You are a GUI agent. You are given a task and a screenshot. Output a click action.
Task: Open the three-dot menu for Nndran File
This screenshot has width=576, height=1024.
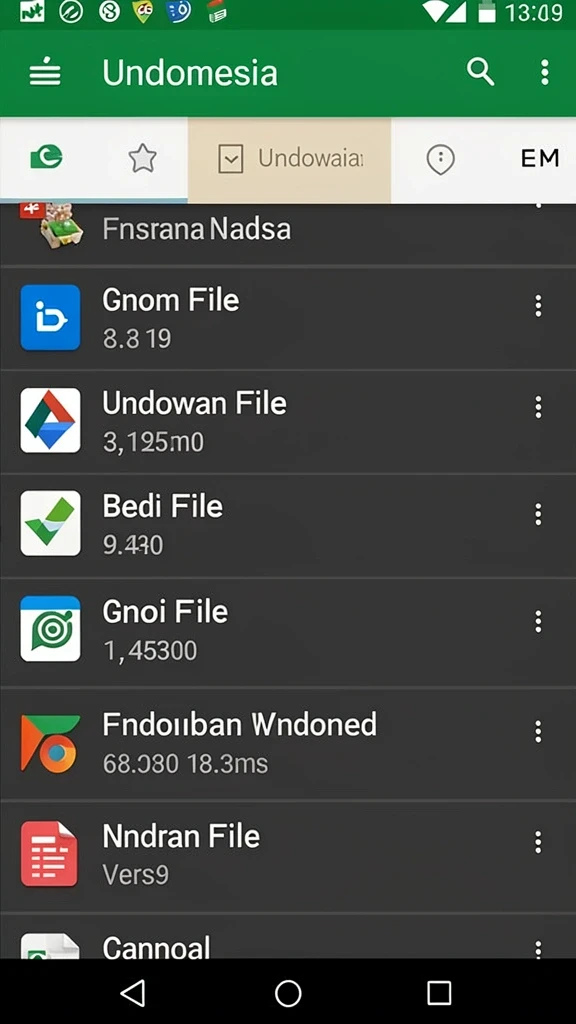pyautogui.click(x=538, y=842)
